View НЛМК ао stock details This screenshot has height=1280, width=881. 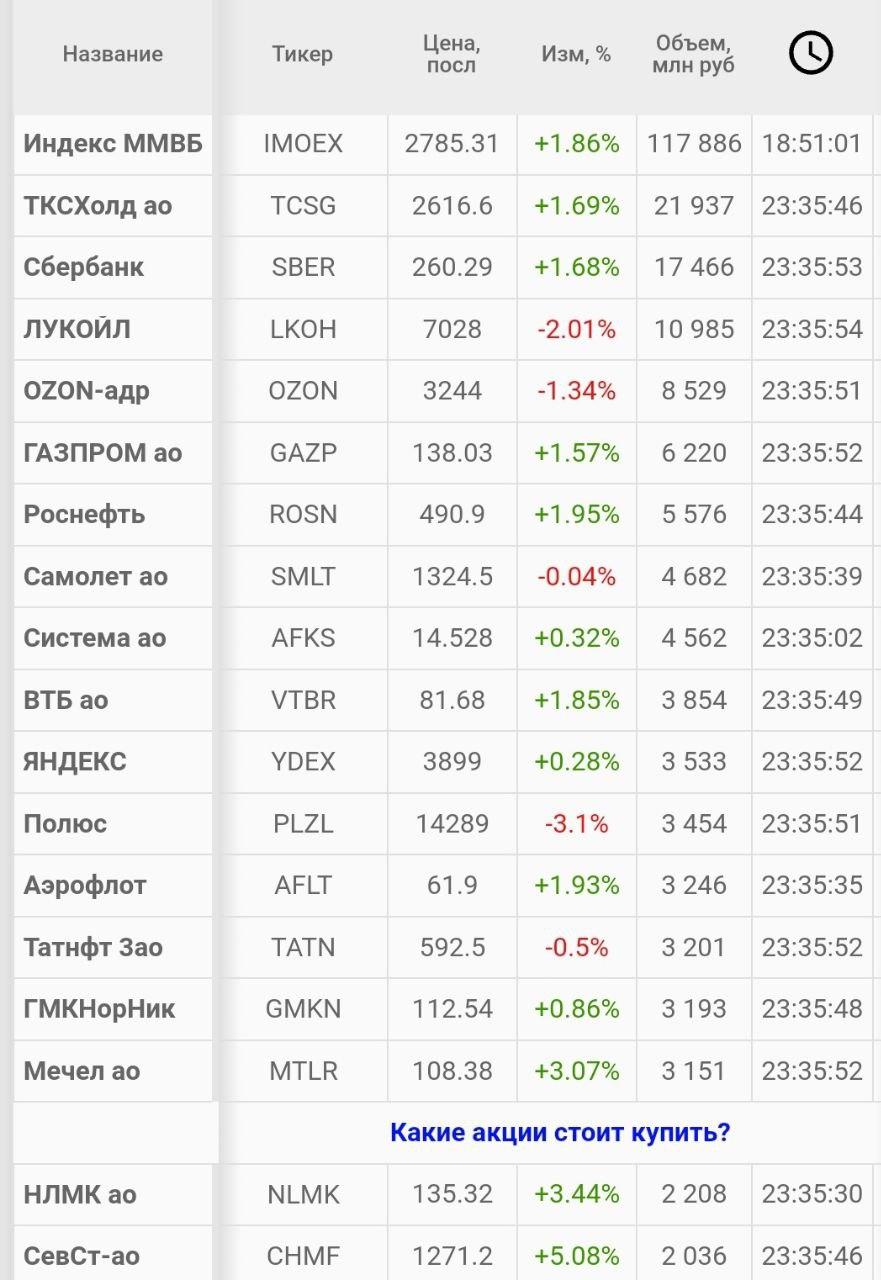coord(80,1194)
